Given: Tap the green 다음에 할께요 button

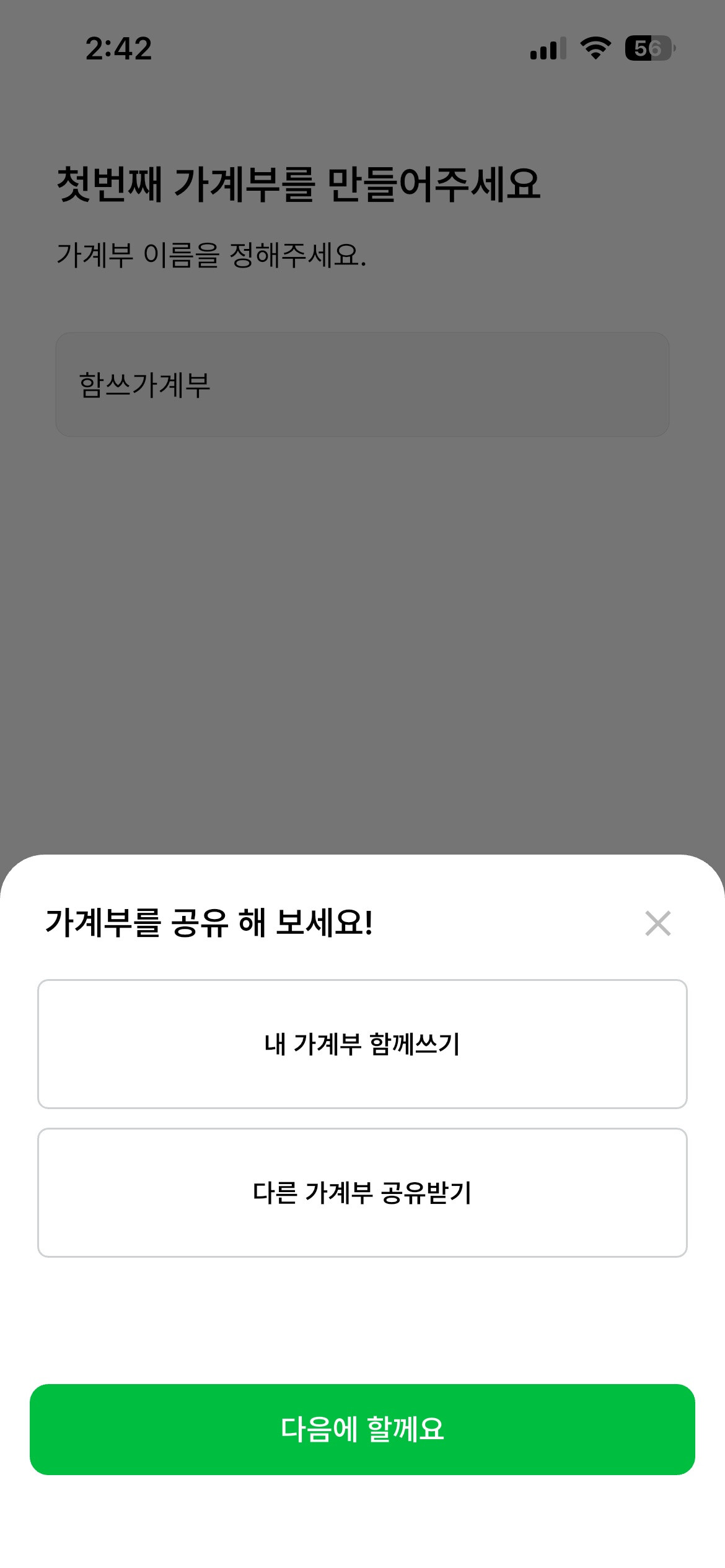Looking at the screenshot, I should tap(362, 1429).
